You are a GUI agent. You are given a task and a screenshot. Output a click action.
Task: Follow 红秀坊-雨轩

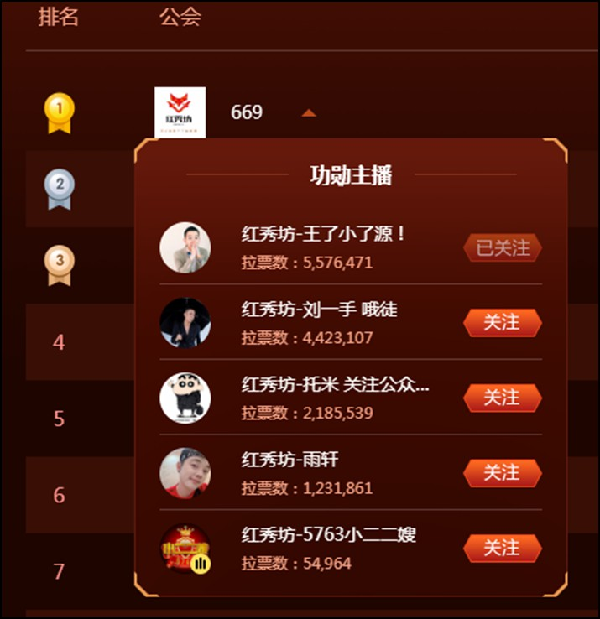click(502, 473)
